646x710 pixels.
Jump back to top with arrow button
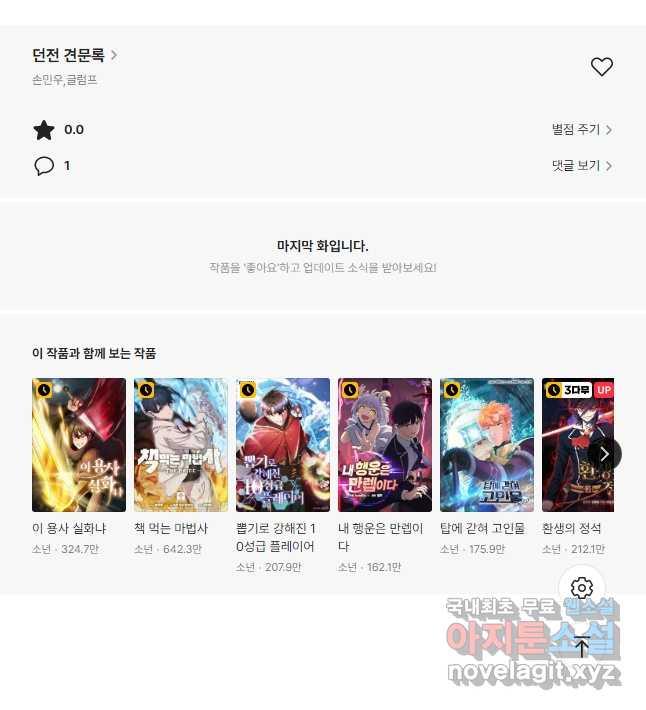point(582,645)
